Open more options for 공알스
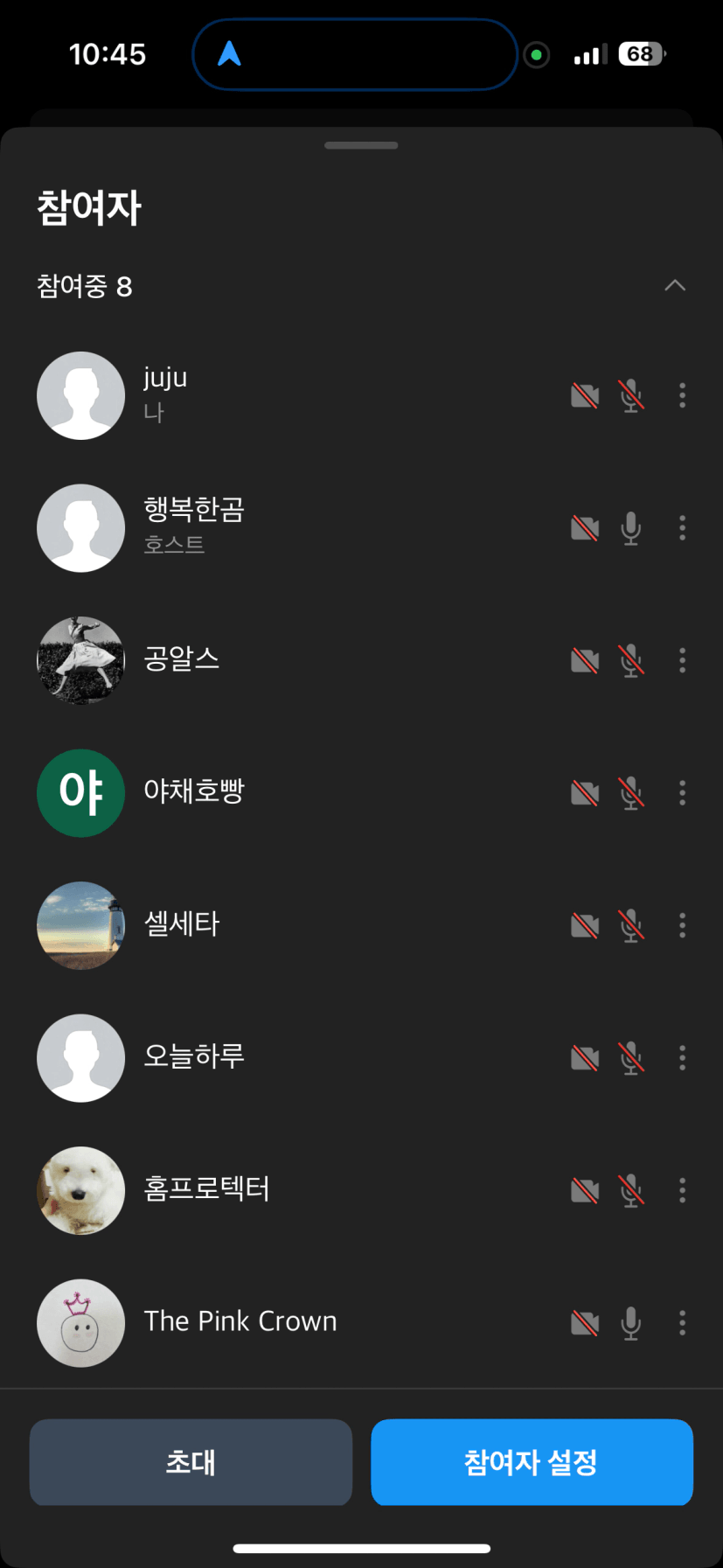The image size is (723, 1568). point(682,660)
